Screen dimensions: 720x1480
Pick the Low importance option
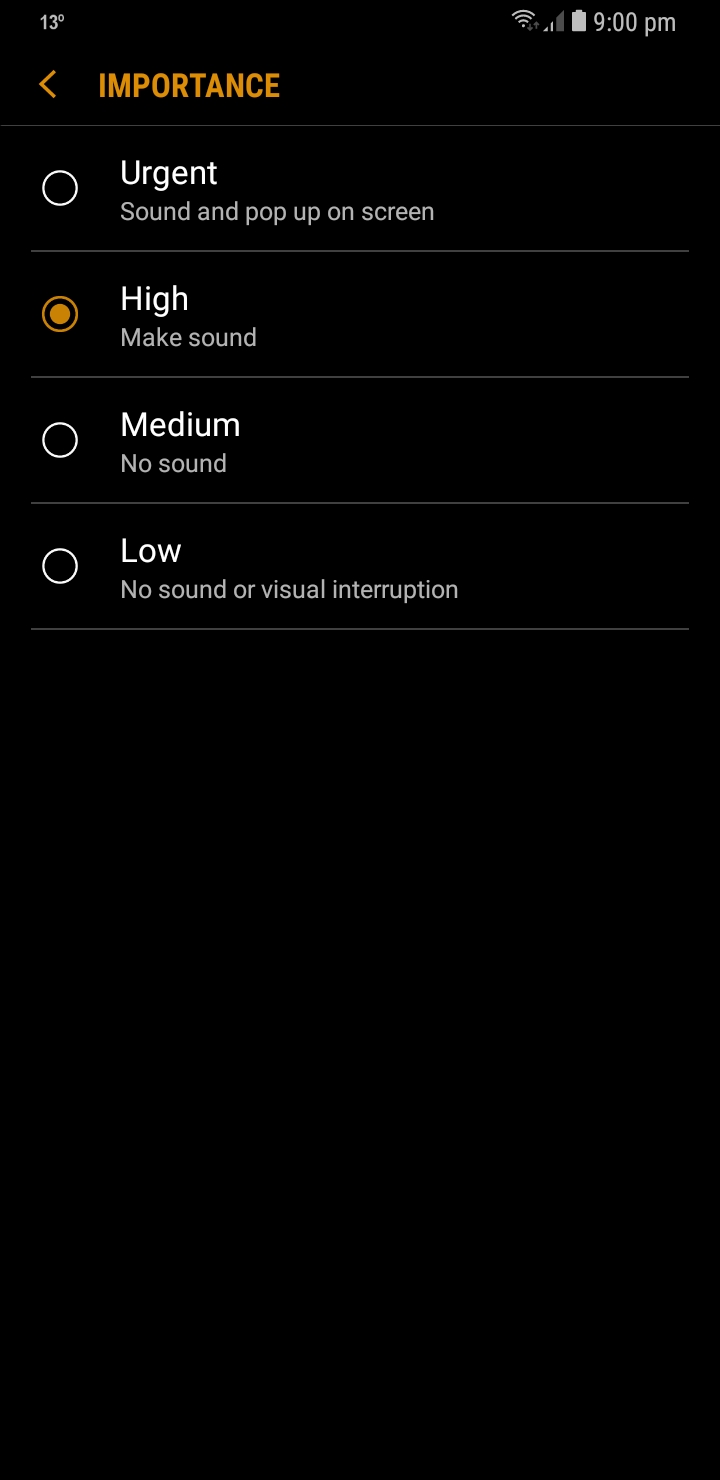pos(360,567)
